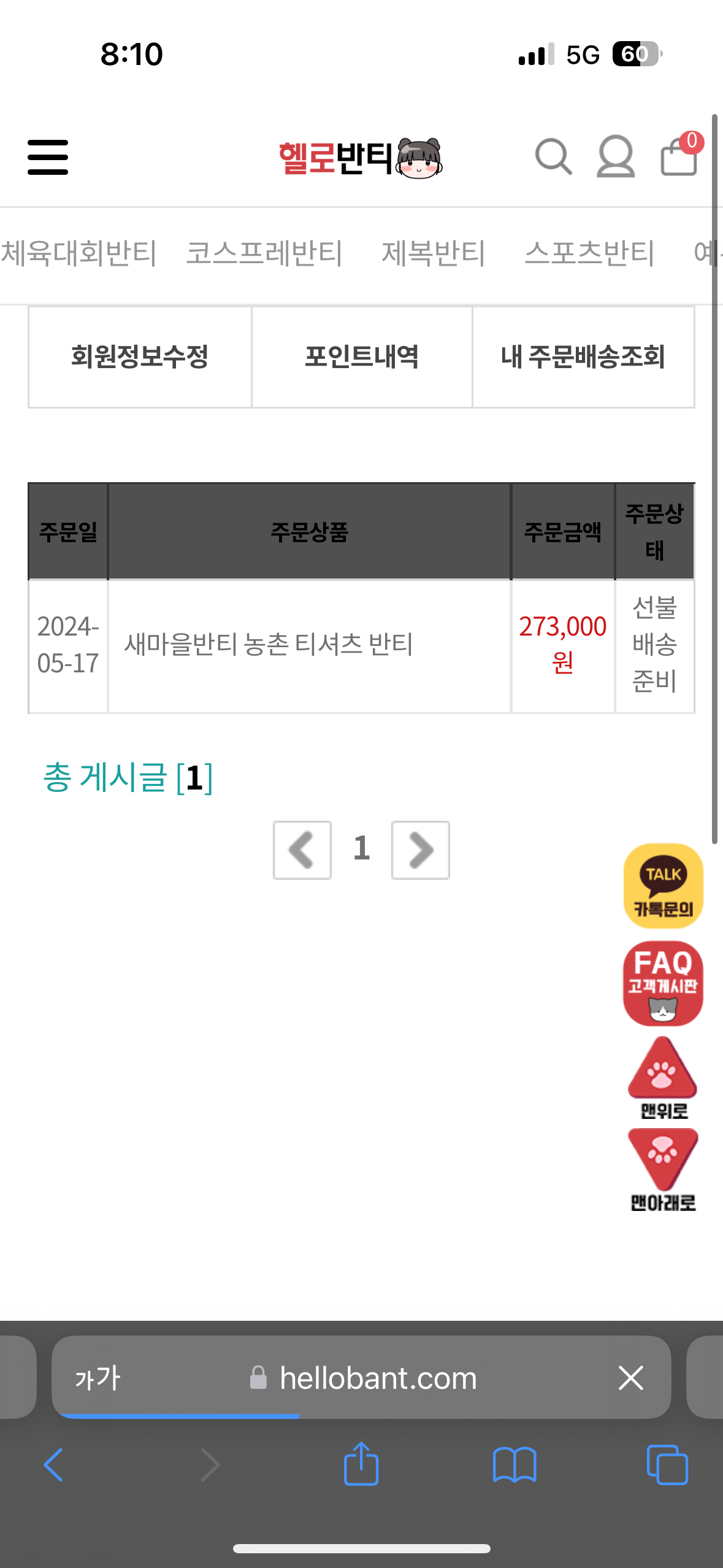Switch to 체육대회반티 category
Viewport: 723px width, 1568px height.
pyautogui.click(x=79, y=253)
